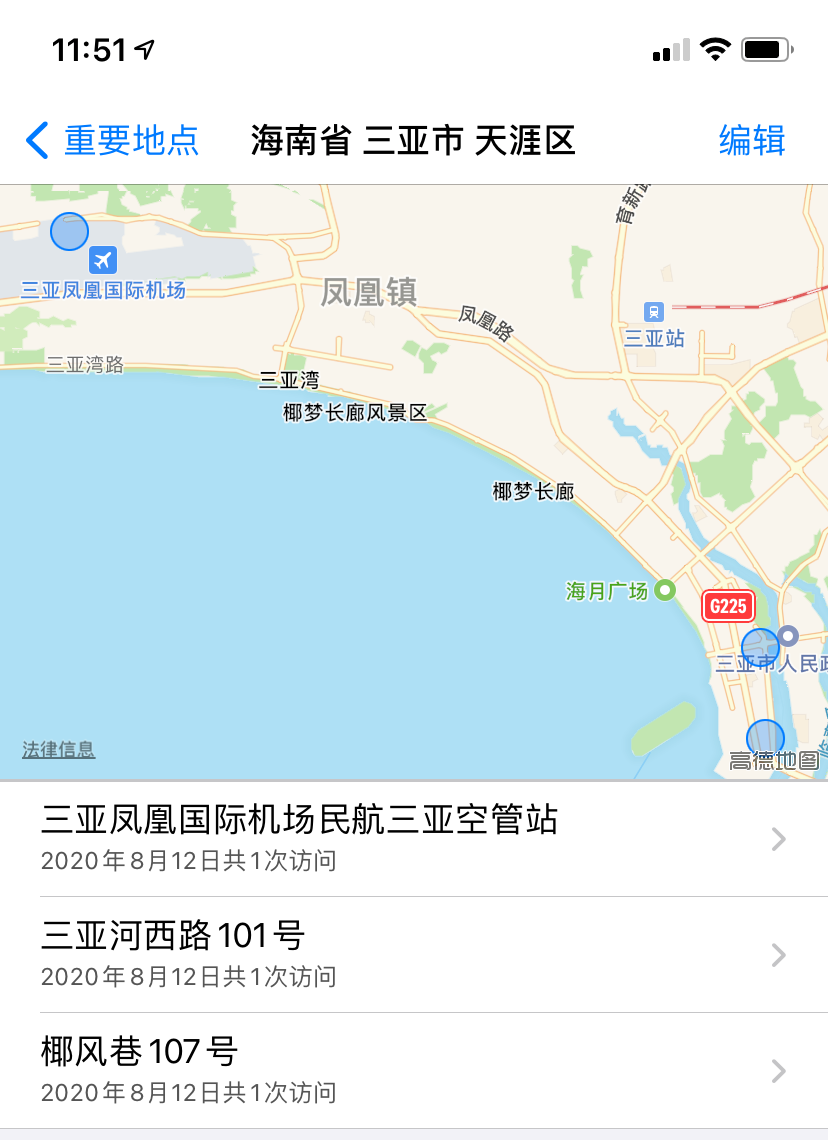Tap the blue circle at the bottom right coast
The width and height of the screenshot is (828, 1140).
(765, 733)
